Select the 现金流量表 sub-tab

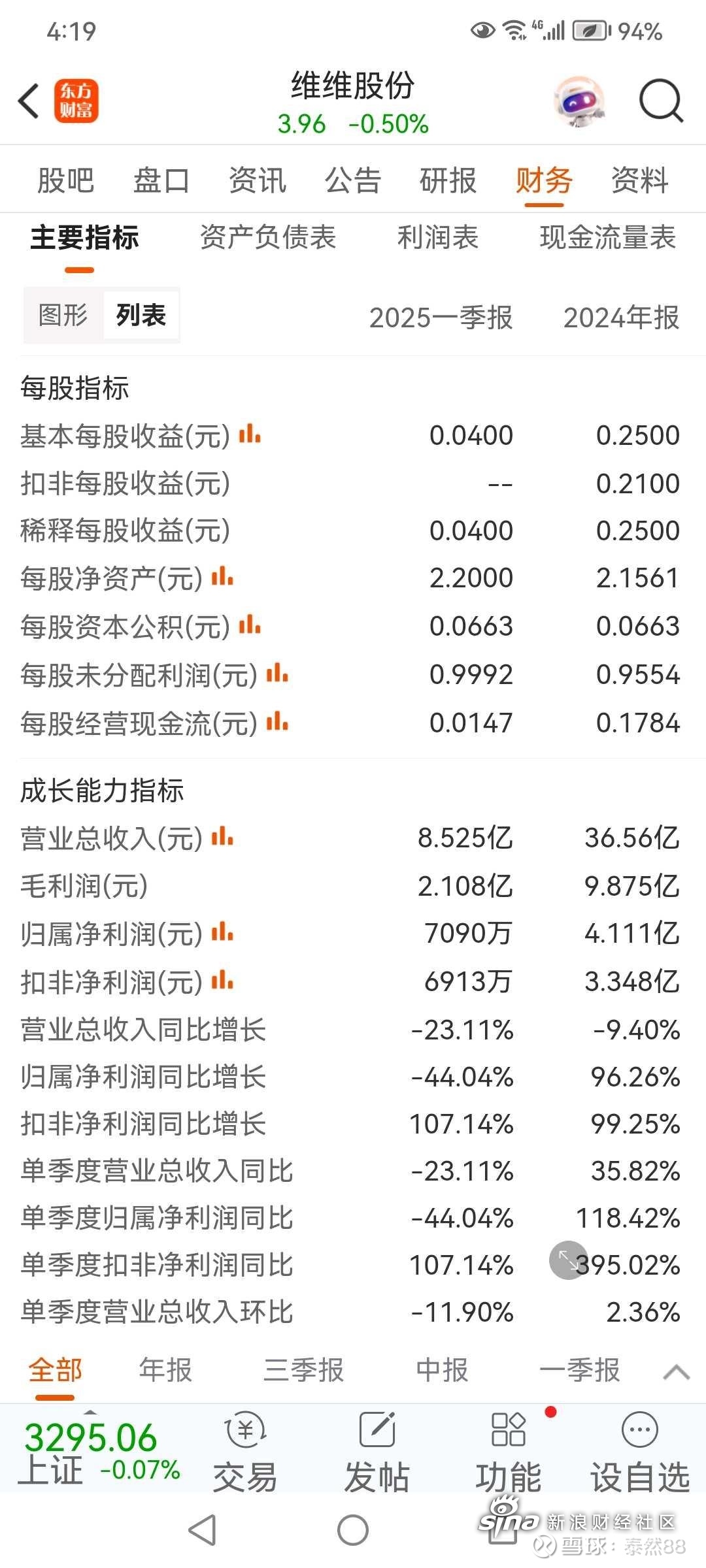pos(608,237)
